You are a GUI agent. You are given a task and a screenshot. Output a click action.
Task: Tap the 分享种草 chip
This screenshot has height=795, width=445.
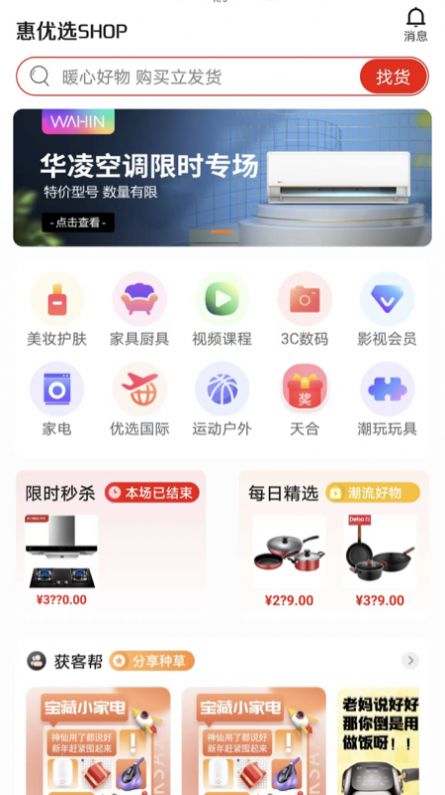(x=152, y=661)
